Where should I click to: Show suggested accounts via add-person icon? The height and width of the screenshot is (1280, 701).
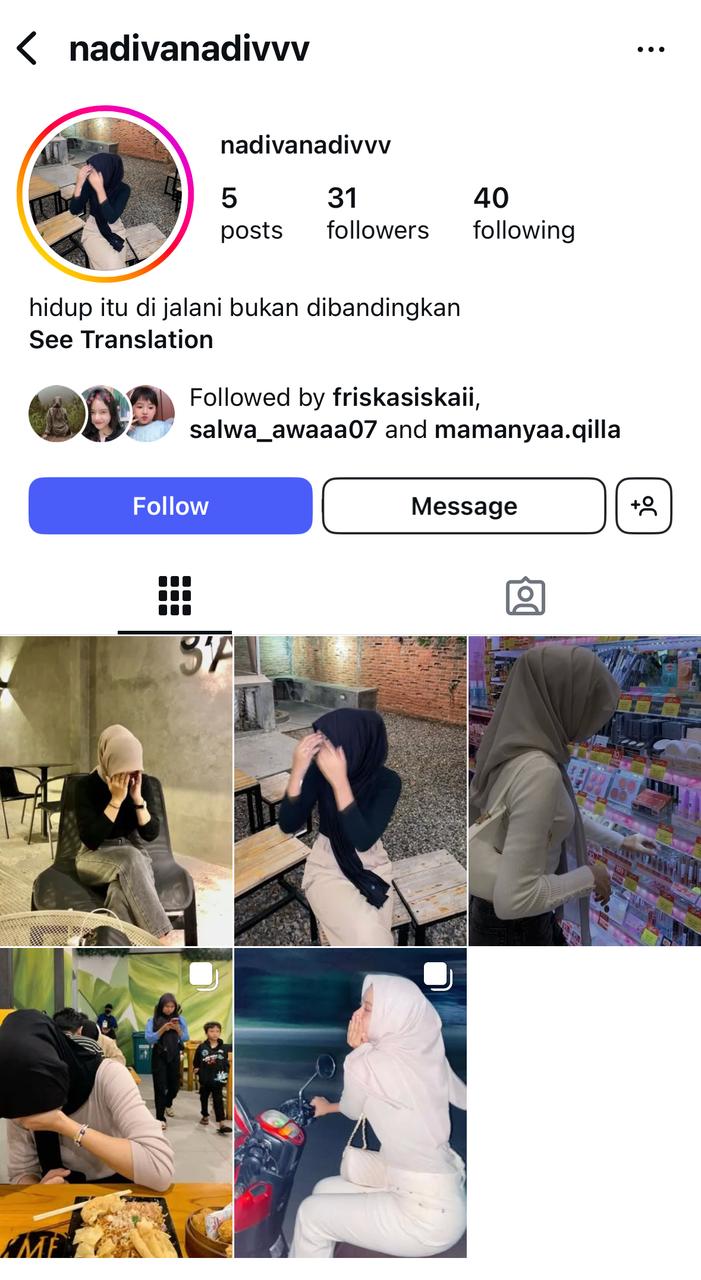[x=644, y=506]
